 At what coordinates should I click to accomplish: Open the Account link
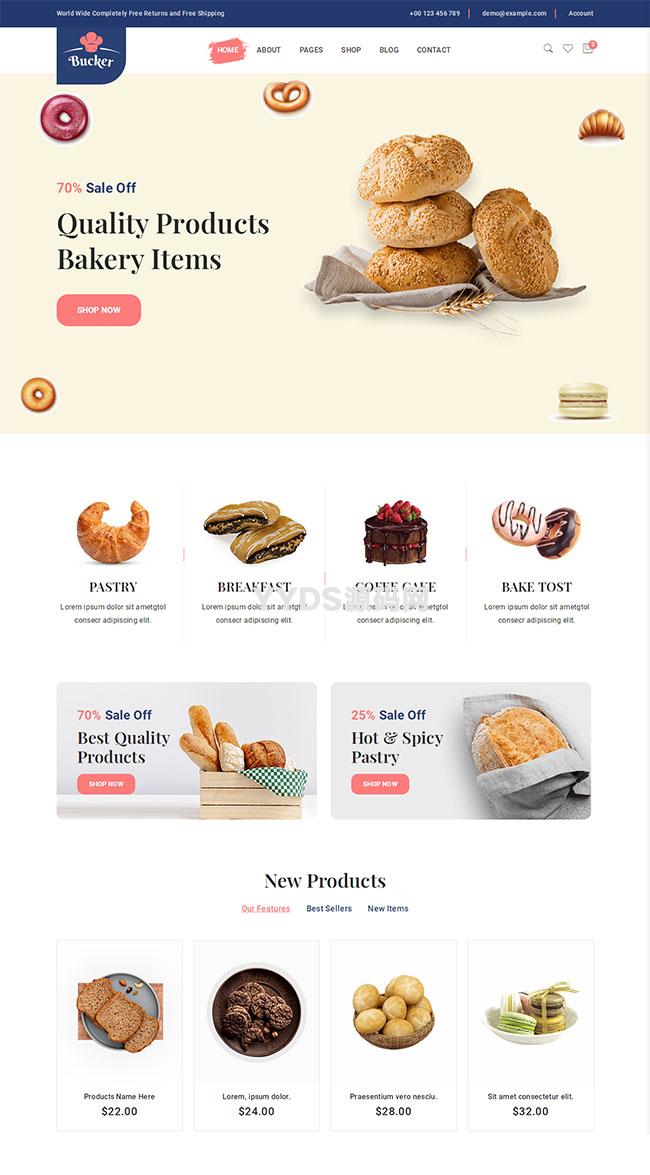(581, 13)
